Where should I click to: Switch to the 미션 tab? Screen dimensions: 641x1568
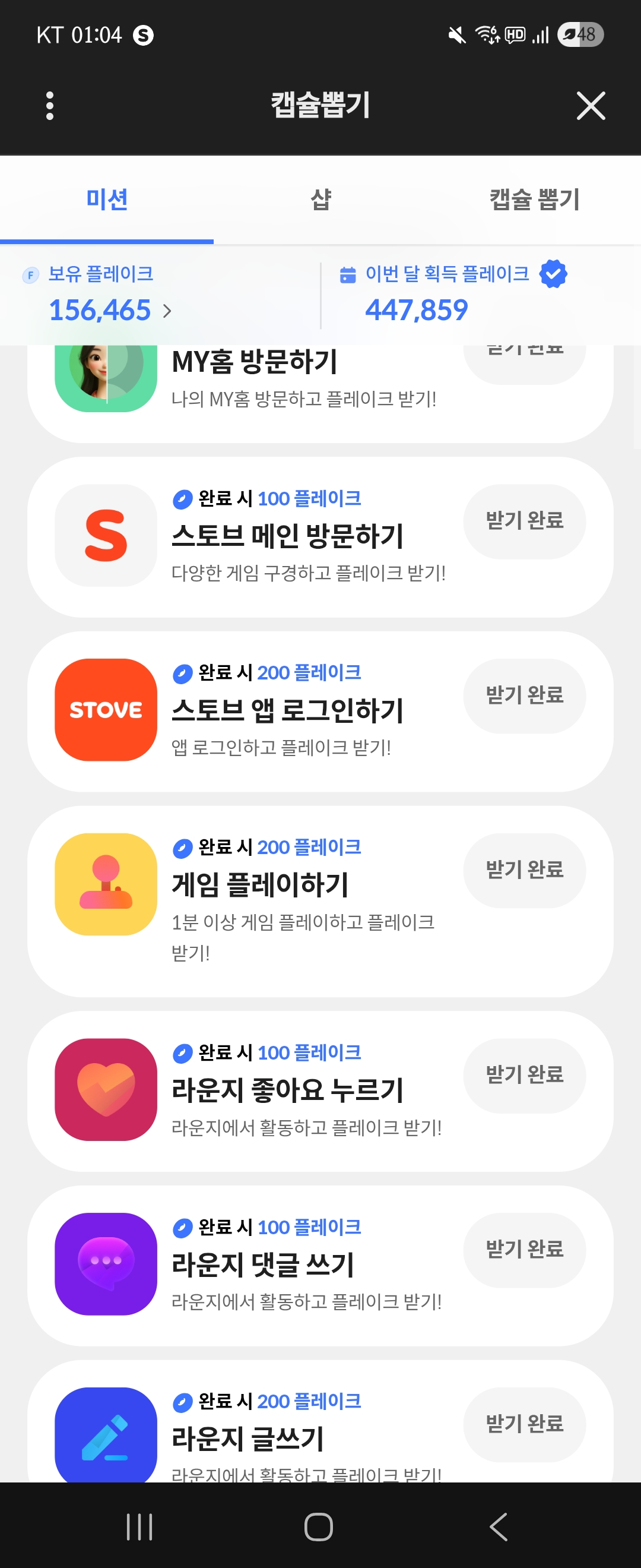[107, 200]
